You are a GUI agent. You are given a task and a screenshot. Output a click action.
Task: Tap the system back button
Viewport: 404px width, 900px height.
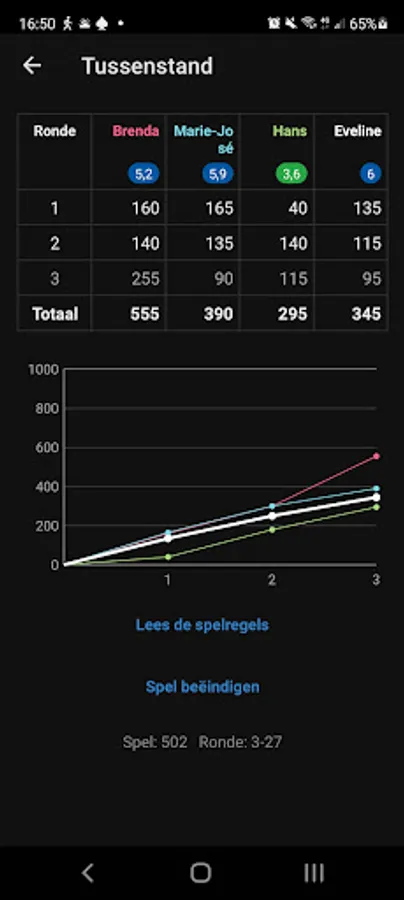(x=87, y=873)
